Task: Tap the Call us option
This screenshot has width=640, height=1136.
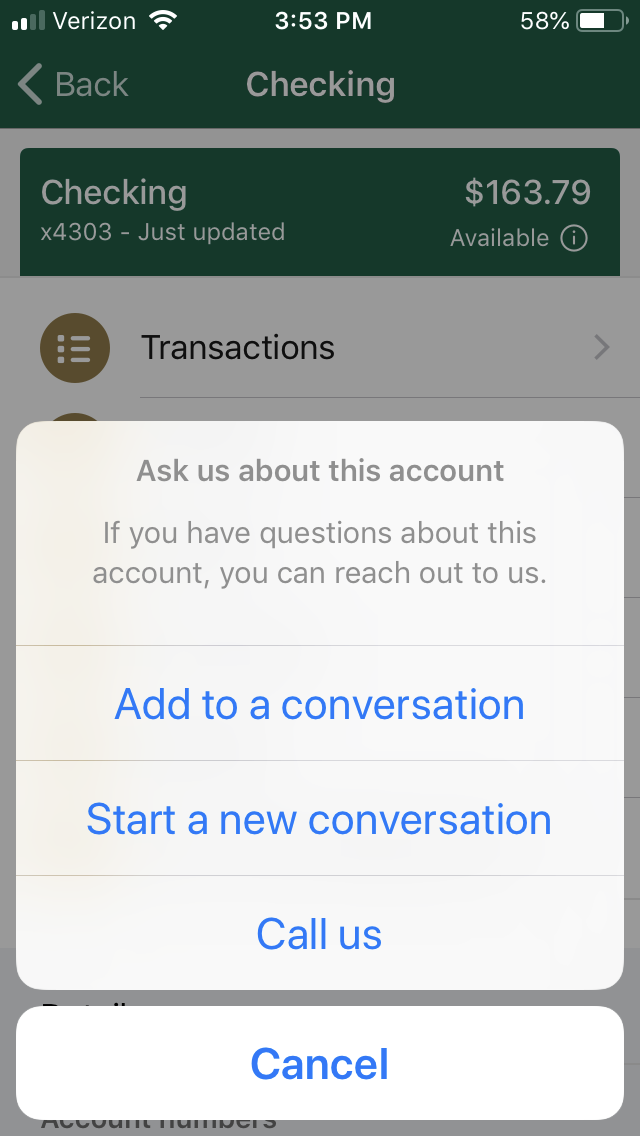Action: tap(320, 934)
